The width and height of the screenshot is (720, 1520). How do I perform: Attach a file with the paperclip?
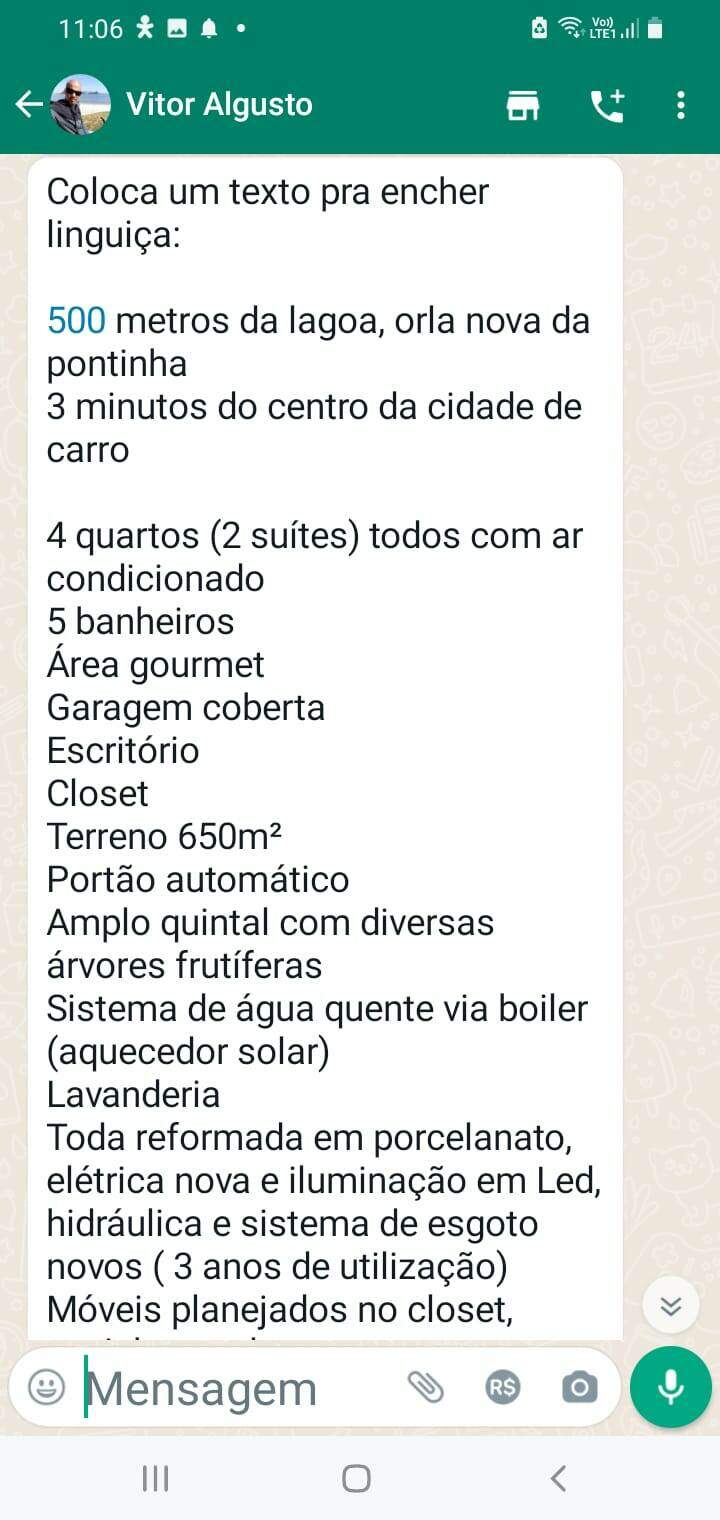(425, 1387)
